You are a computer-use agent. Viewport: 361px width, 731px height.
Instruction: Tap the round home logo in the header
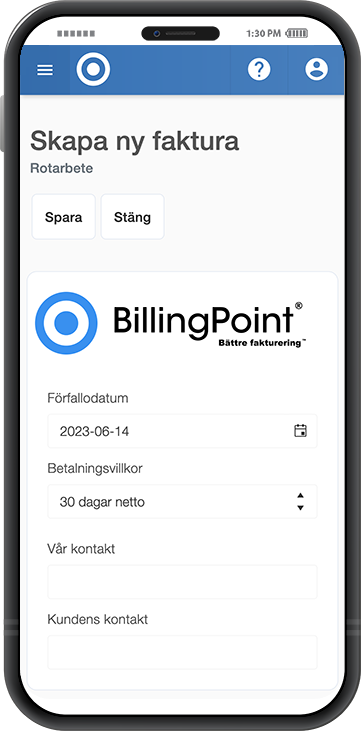coord(93,69)
